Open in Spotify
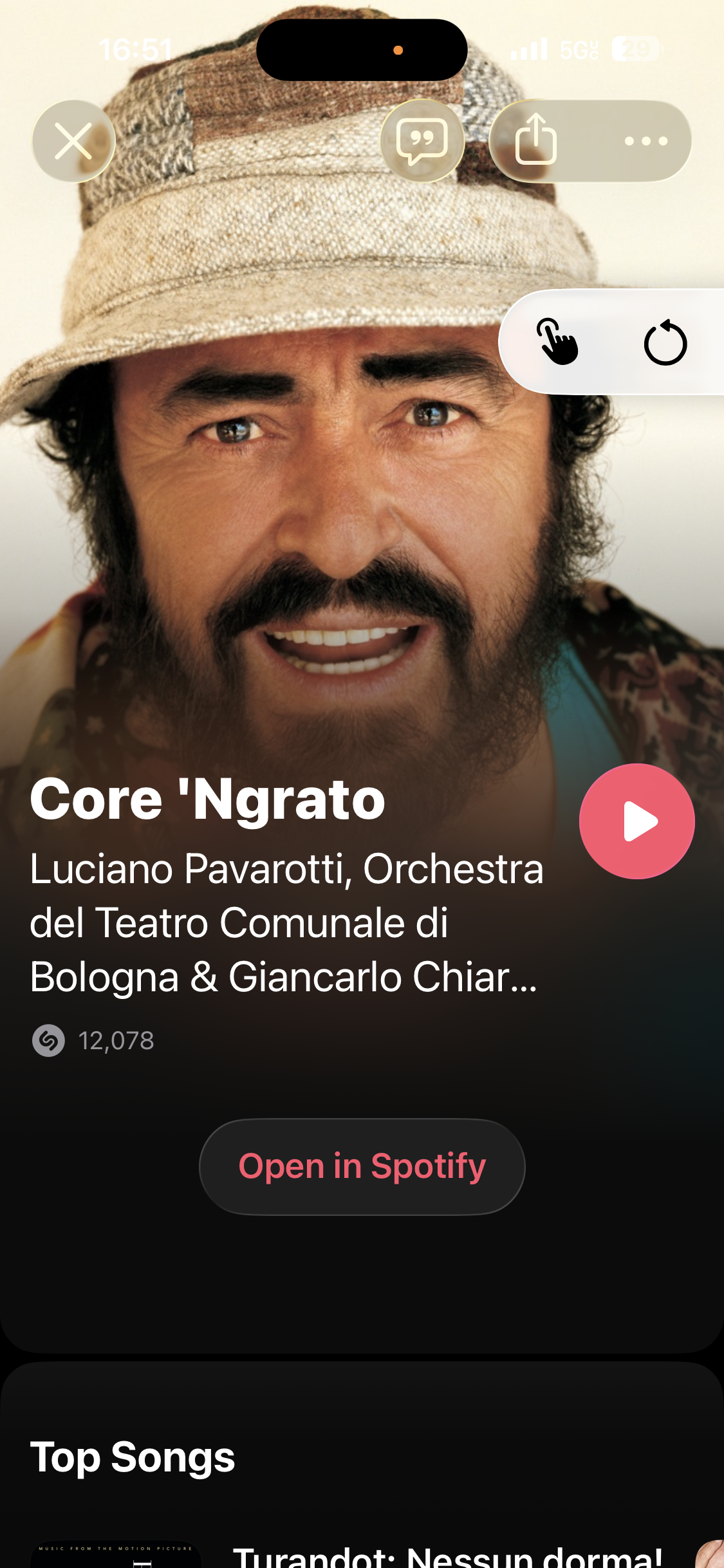 [362, 1166]
